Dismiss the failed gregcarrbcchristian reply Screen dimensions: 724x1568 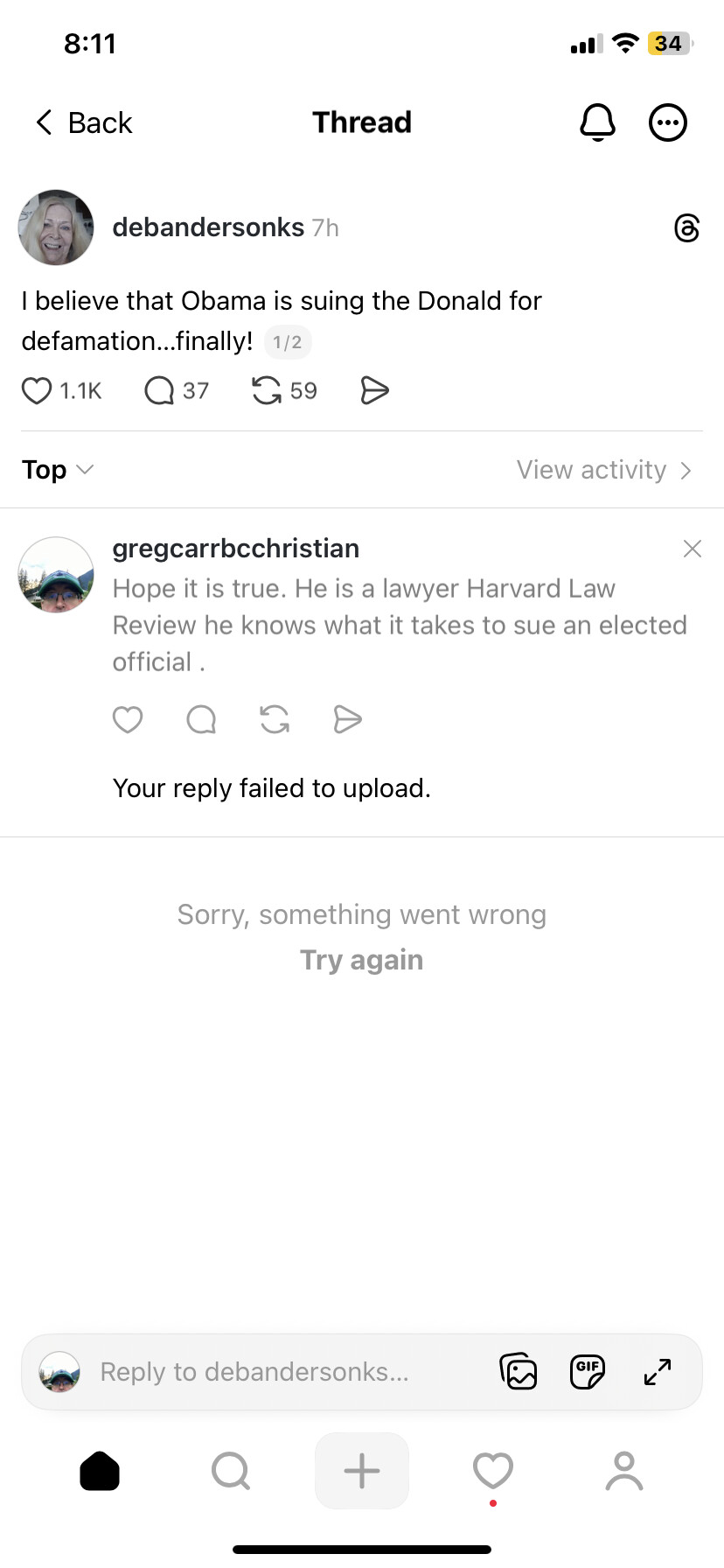click(x=693, y=549)
